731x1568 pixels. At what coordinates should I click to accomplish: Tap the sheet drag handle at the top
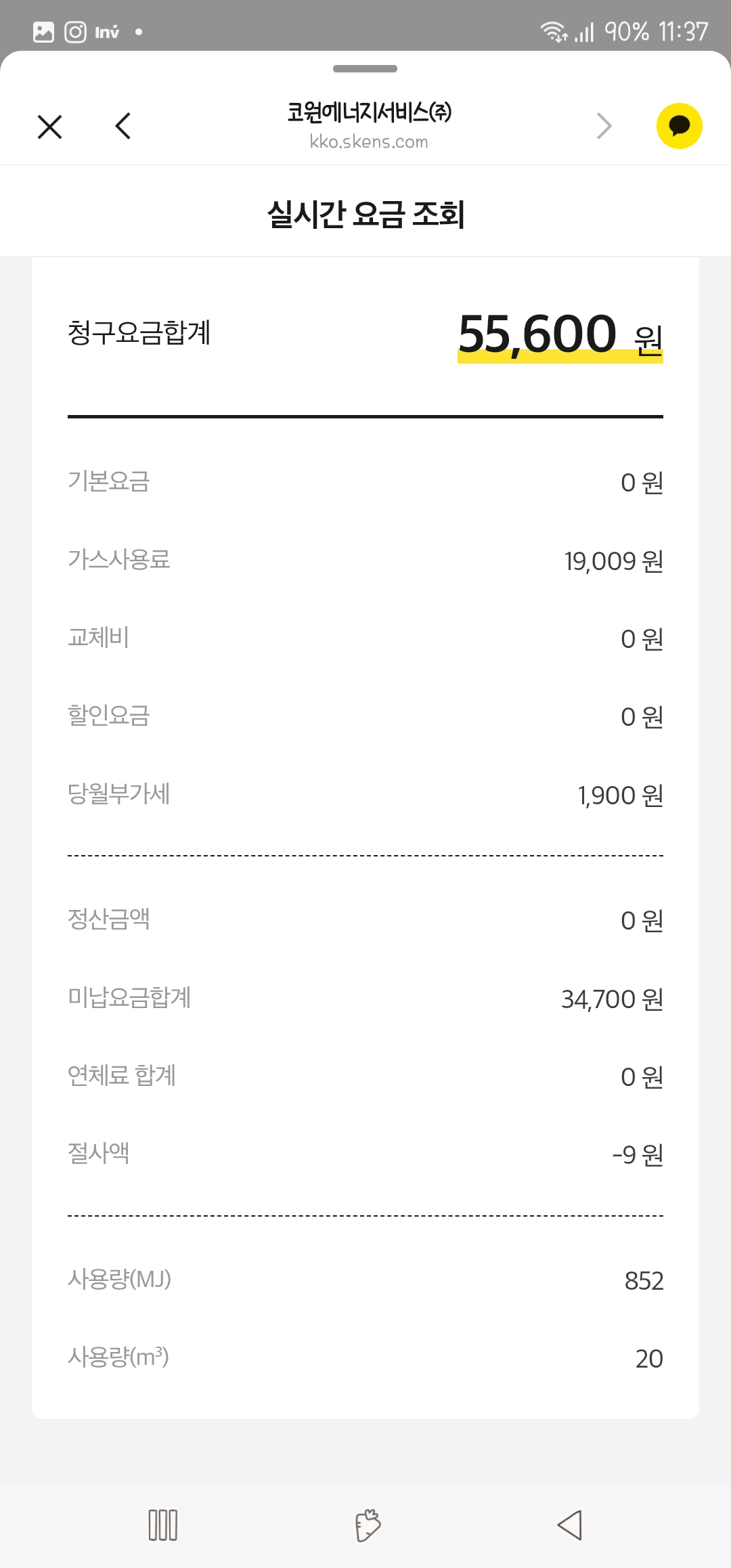pyautogui.click(x=365, y=68)
